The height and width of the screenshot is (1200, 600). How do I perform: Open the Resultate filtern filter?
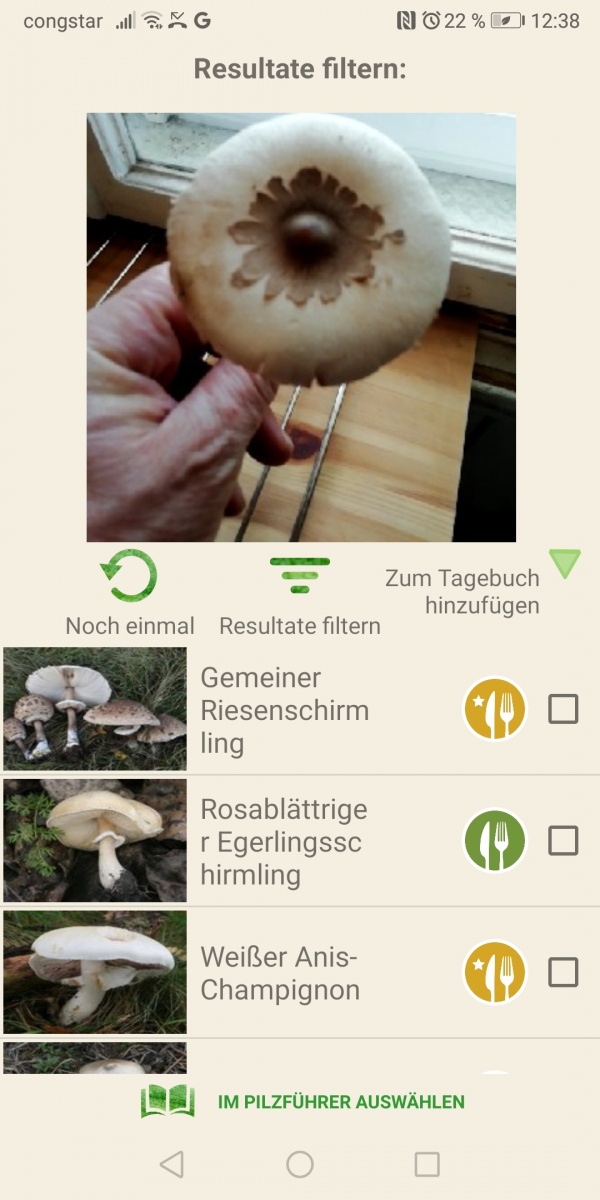click(x=300, y=593)
